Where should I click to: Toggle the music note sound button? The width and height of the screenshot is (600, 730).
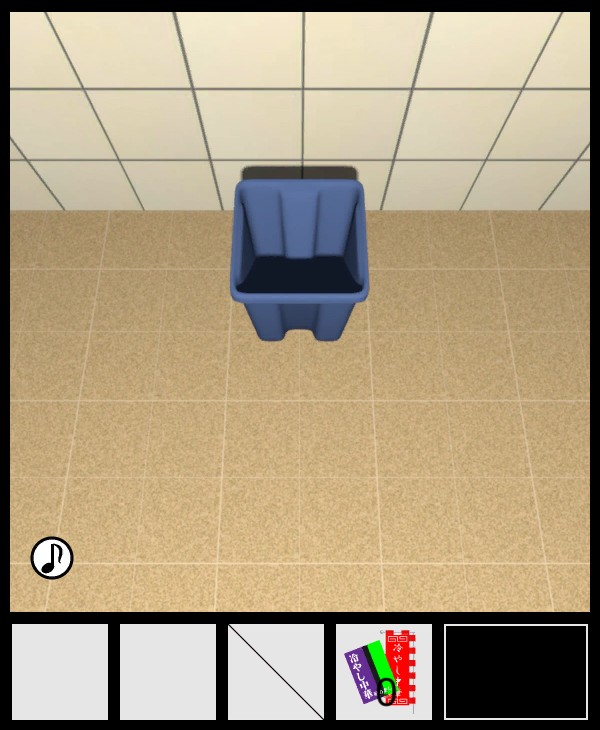(52, 558)
